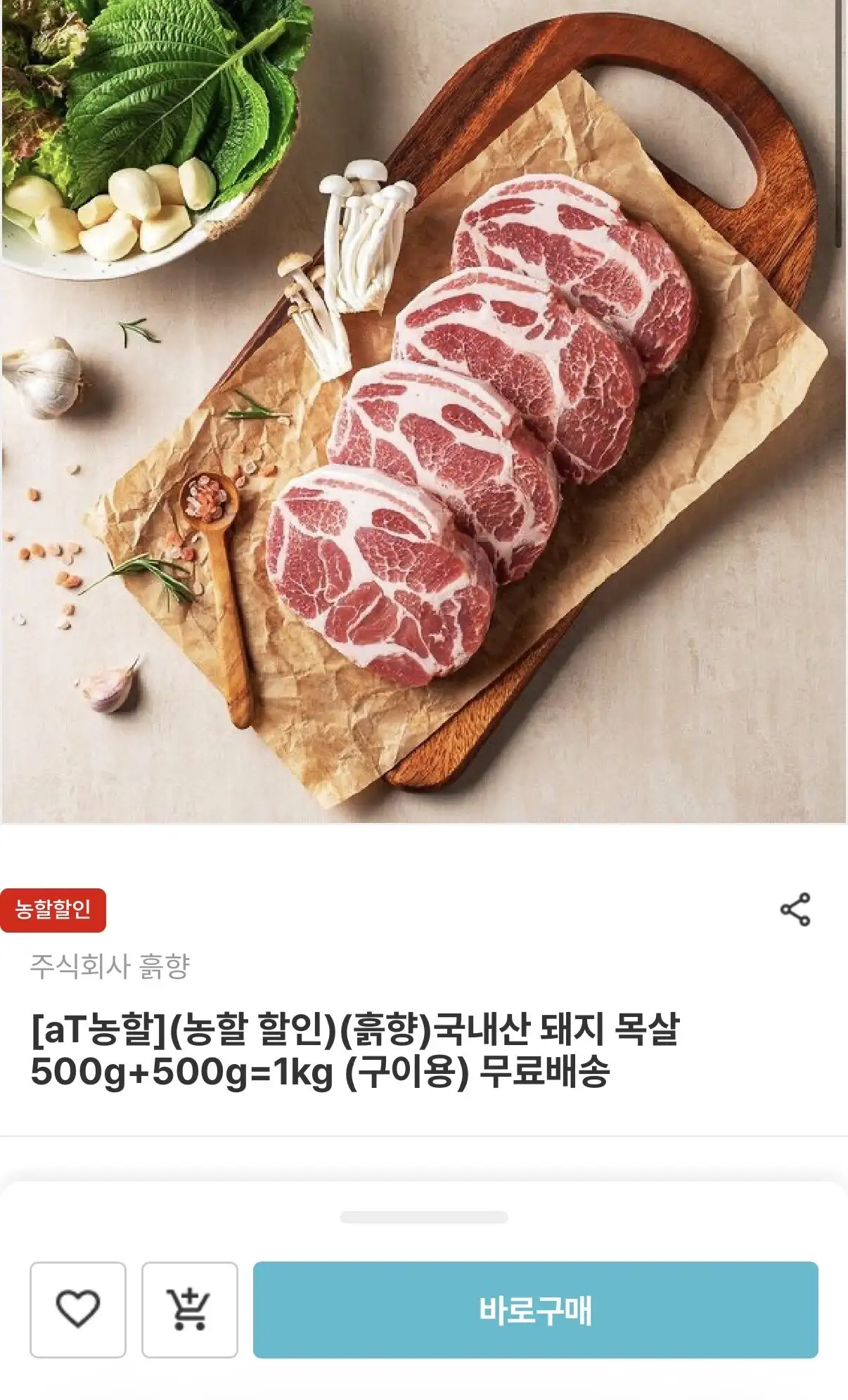Viewport: 848px width, 1400px height.
Task: Open seller 주식회사 흙향 page
Action: (110, 966)
